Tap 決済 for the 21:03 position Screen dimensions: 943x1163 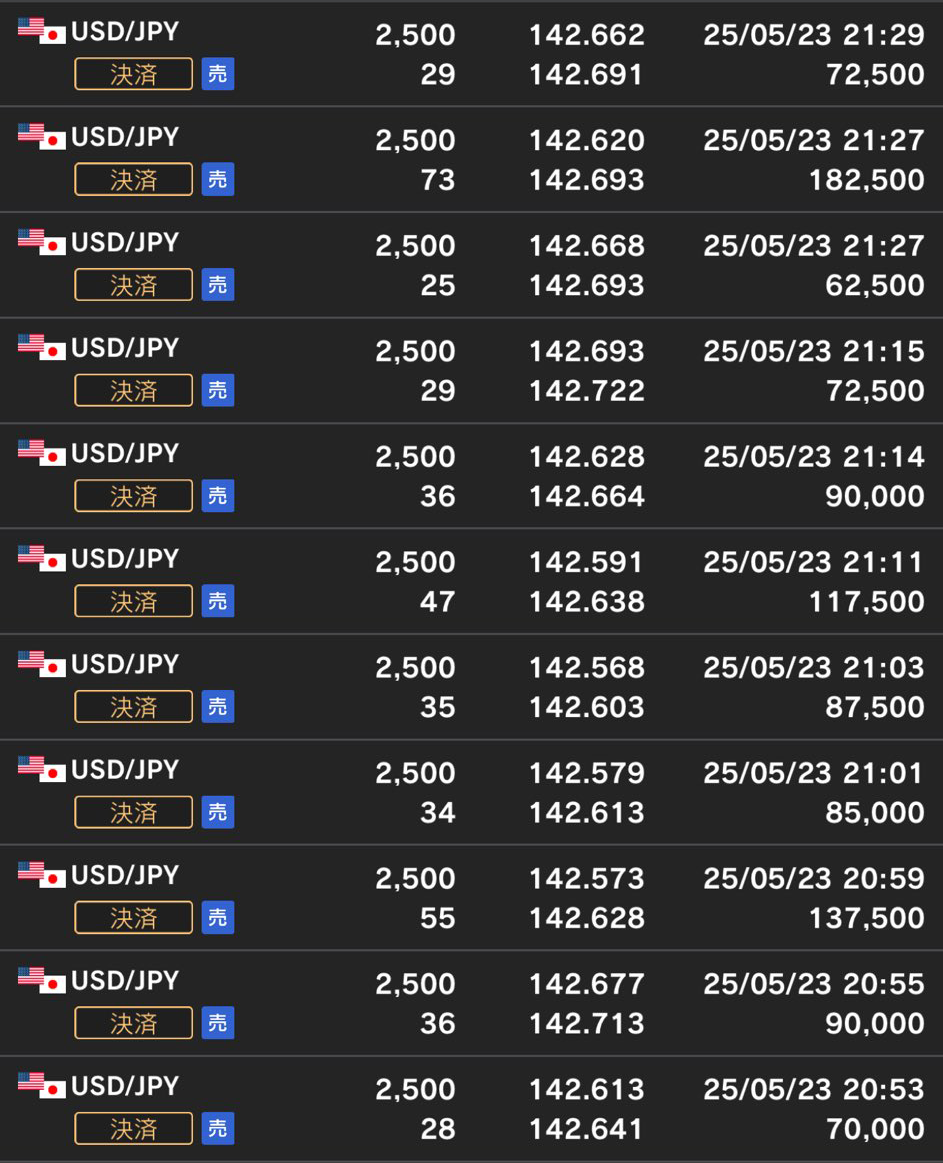click(x=133, y=708)
